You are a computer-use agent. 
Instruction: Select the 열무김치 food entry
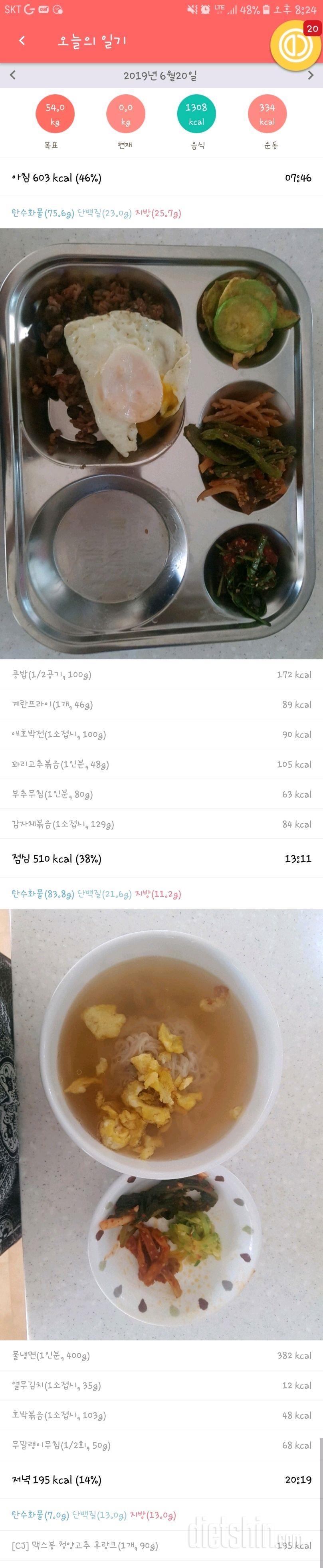tap(161, 1385)
